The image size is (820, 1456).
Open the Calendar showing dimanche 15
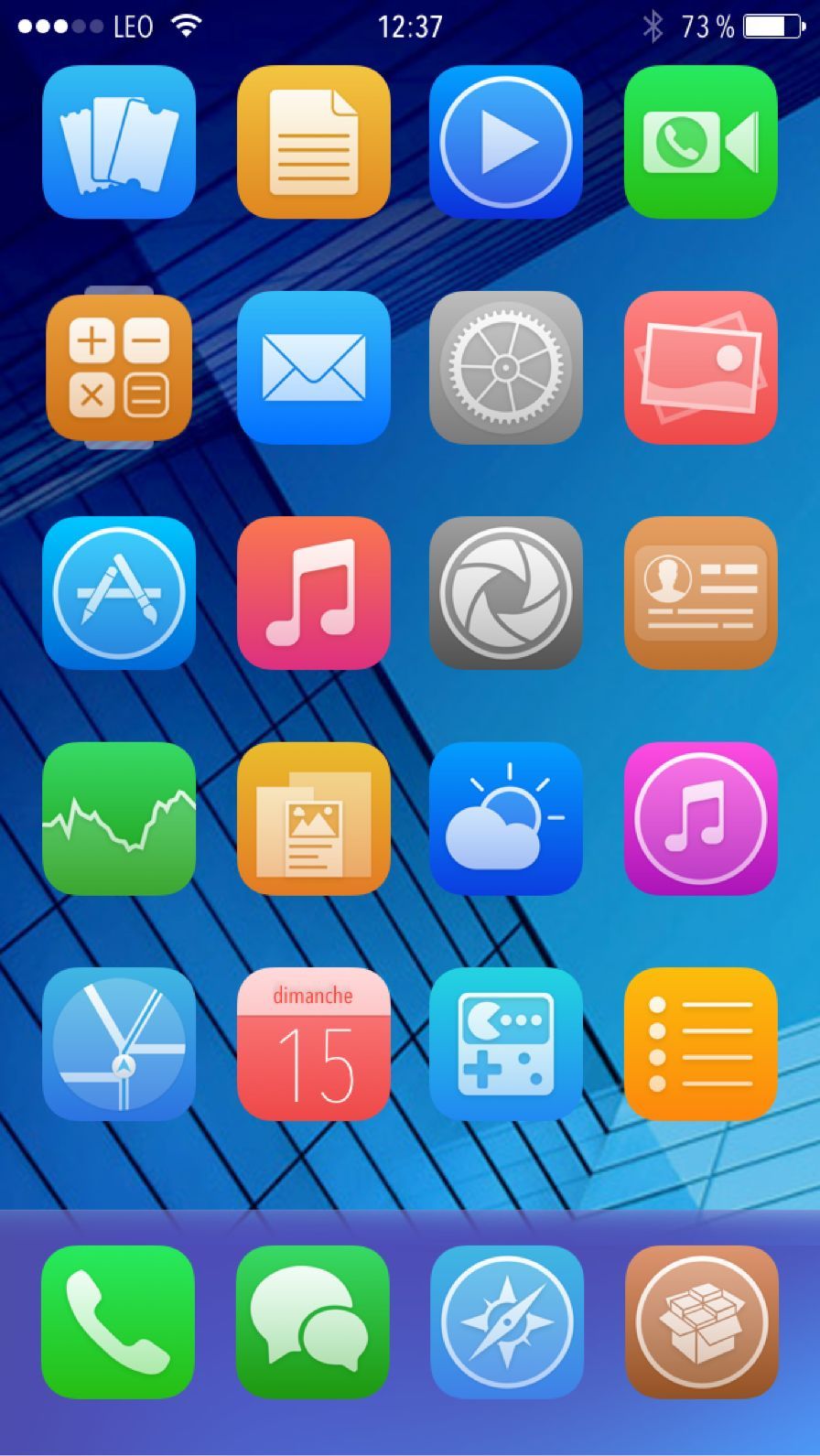click(314, 1043)
